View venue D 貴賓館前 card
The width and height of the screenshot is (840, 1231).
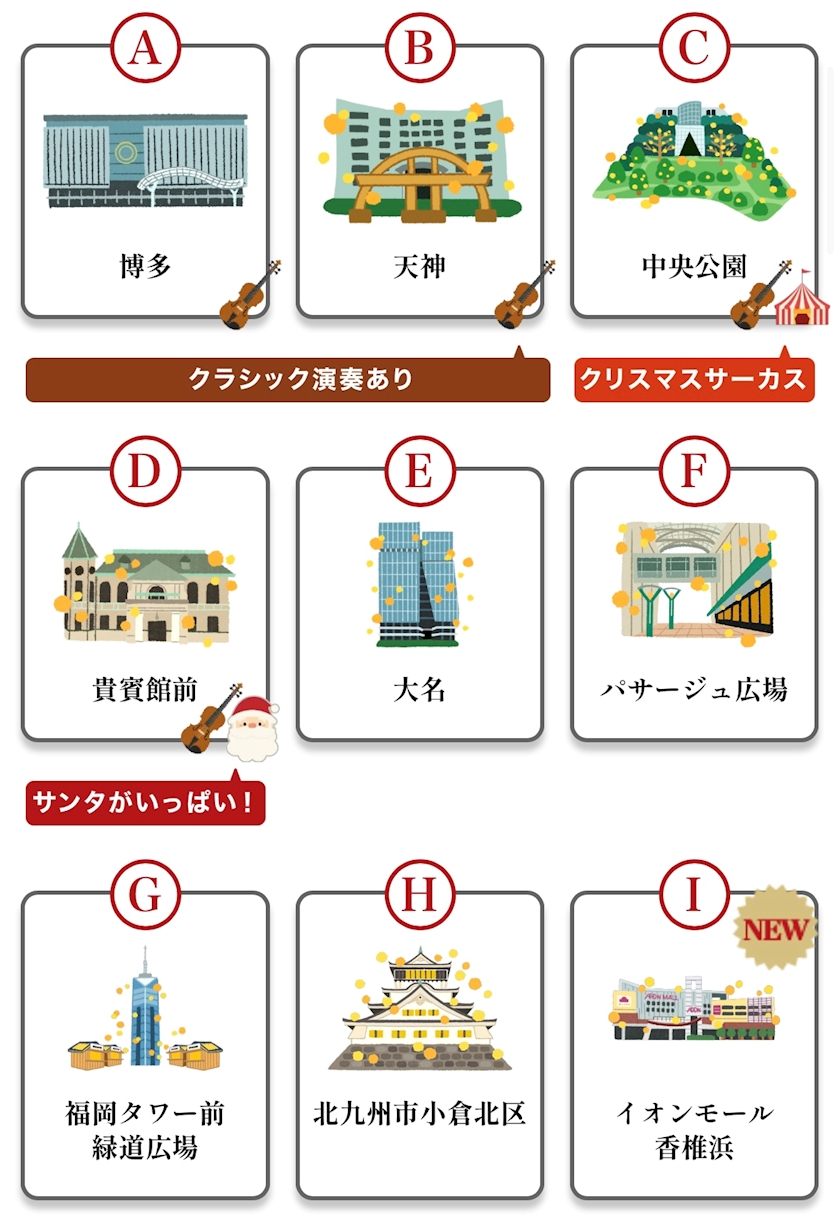click(145, 604)
